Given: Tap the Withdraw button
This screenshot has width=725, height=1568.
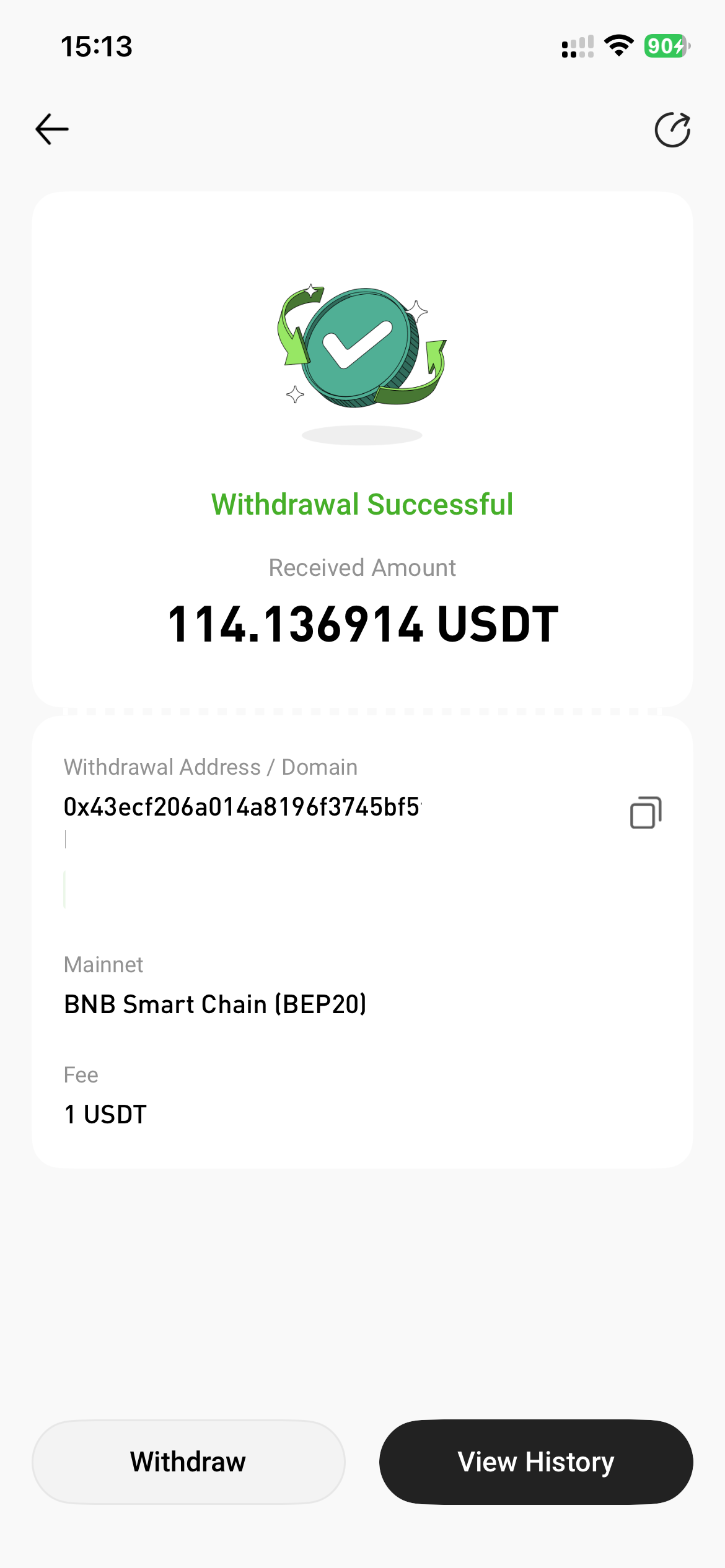Looking at the screenshot, I should tap(188, 1461).
